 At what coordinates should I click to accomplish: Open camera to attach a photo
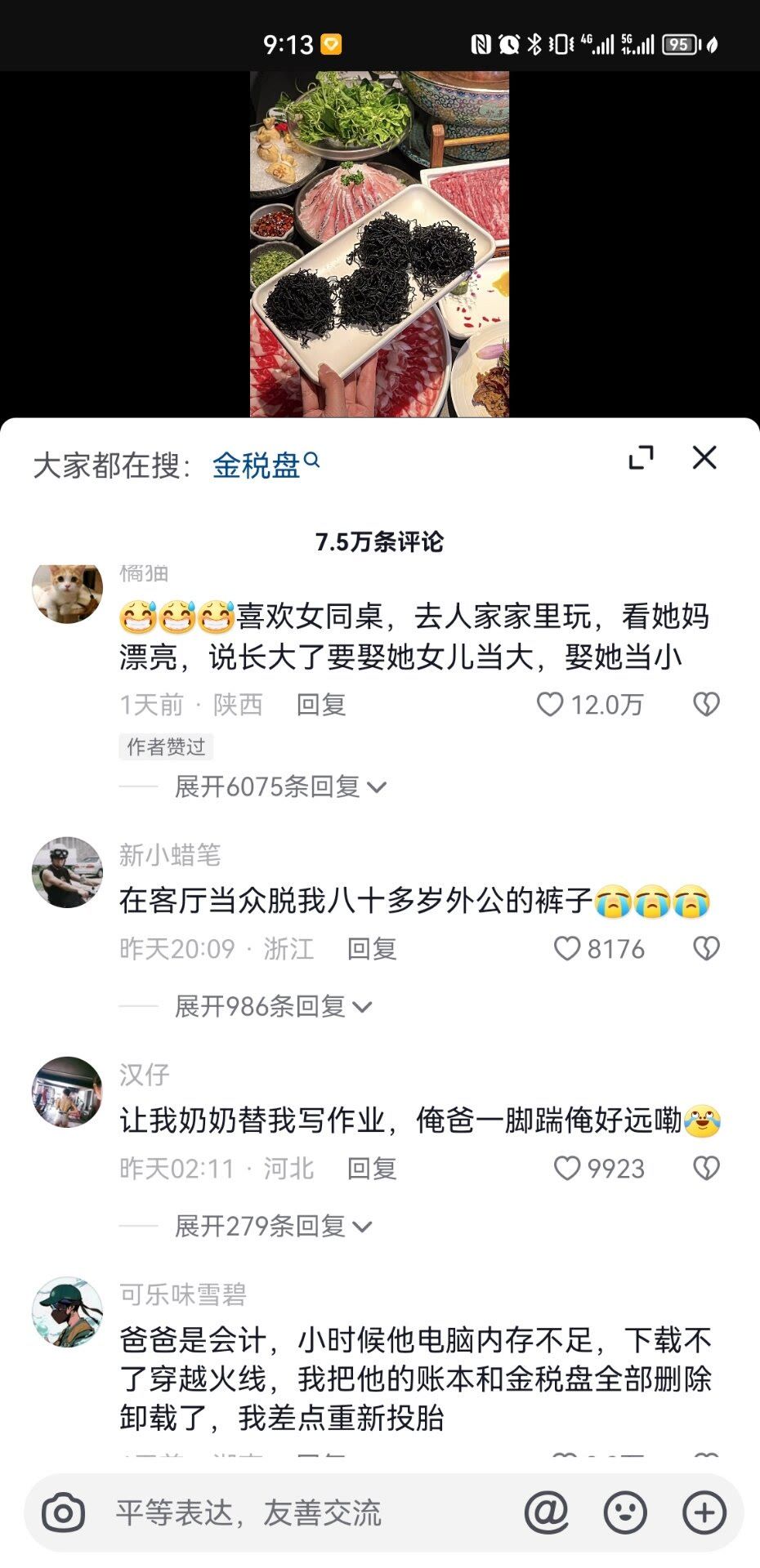coord(64,1513)
